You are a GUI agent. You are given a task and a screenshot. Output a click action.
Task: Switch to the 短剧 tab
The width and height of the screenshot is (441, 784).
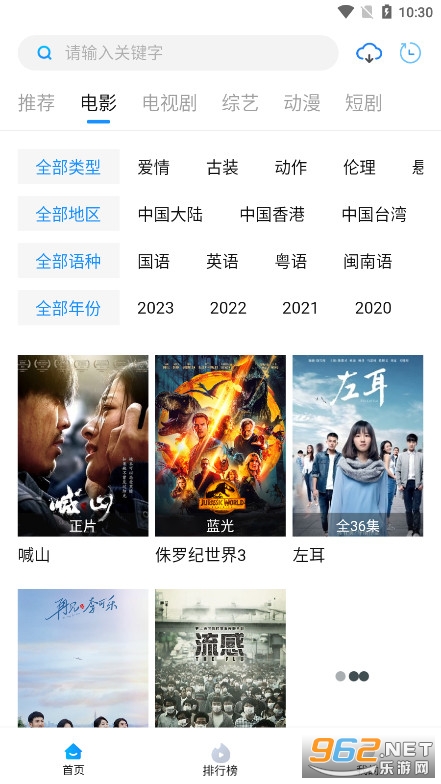tap(364, 102)
